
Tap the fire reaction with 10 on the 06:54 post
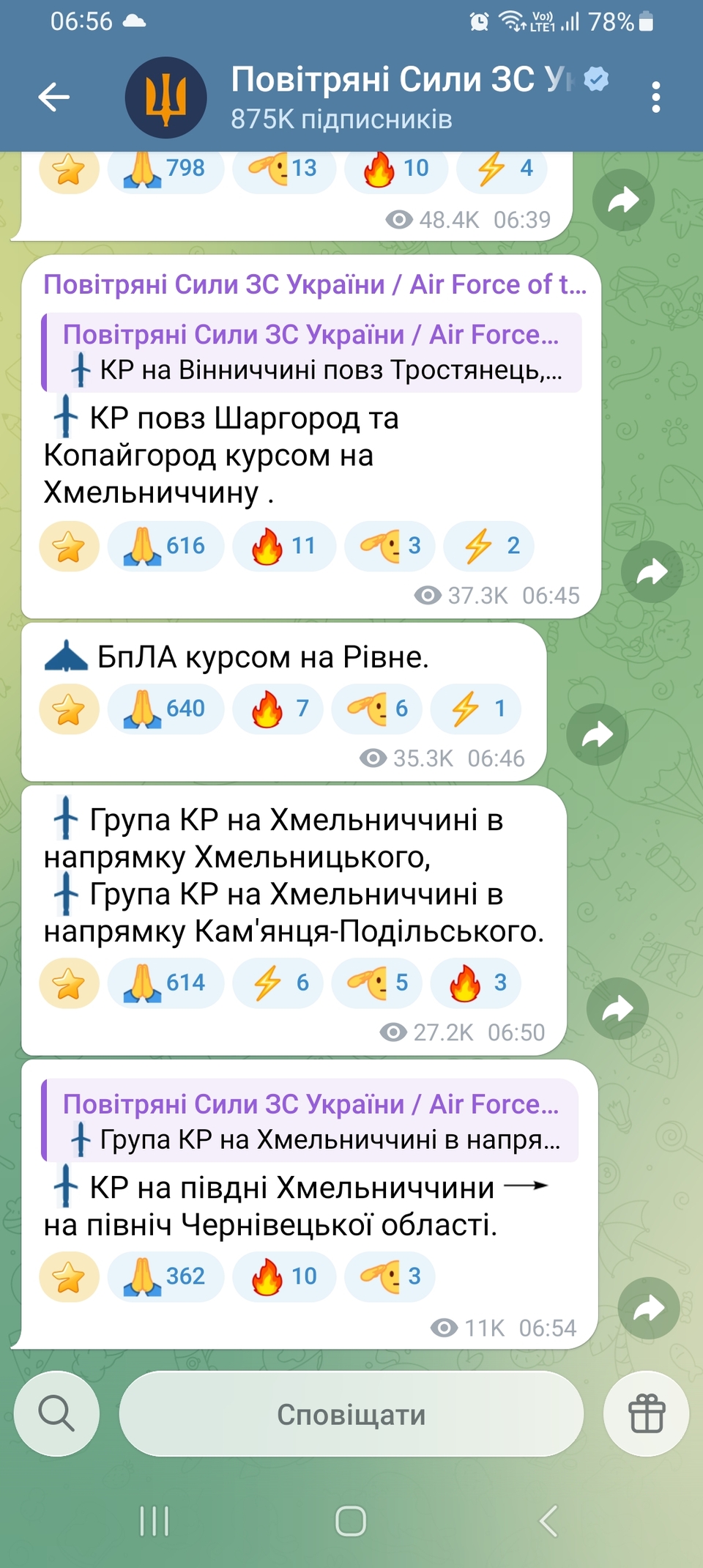pos(284,1276)
